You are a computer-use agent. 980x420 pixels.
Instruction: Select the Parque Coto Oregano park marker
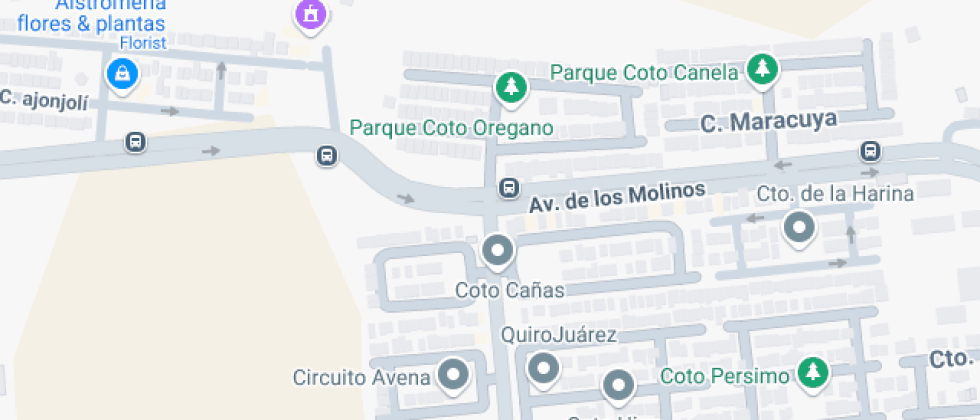point(512,89)
